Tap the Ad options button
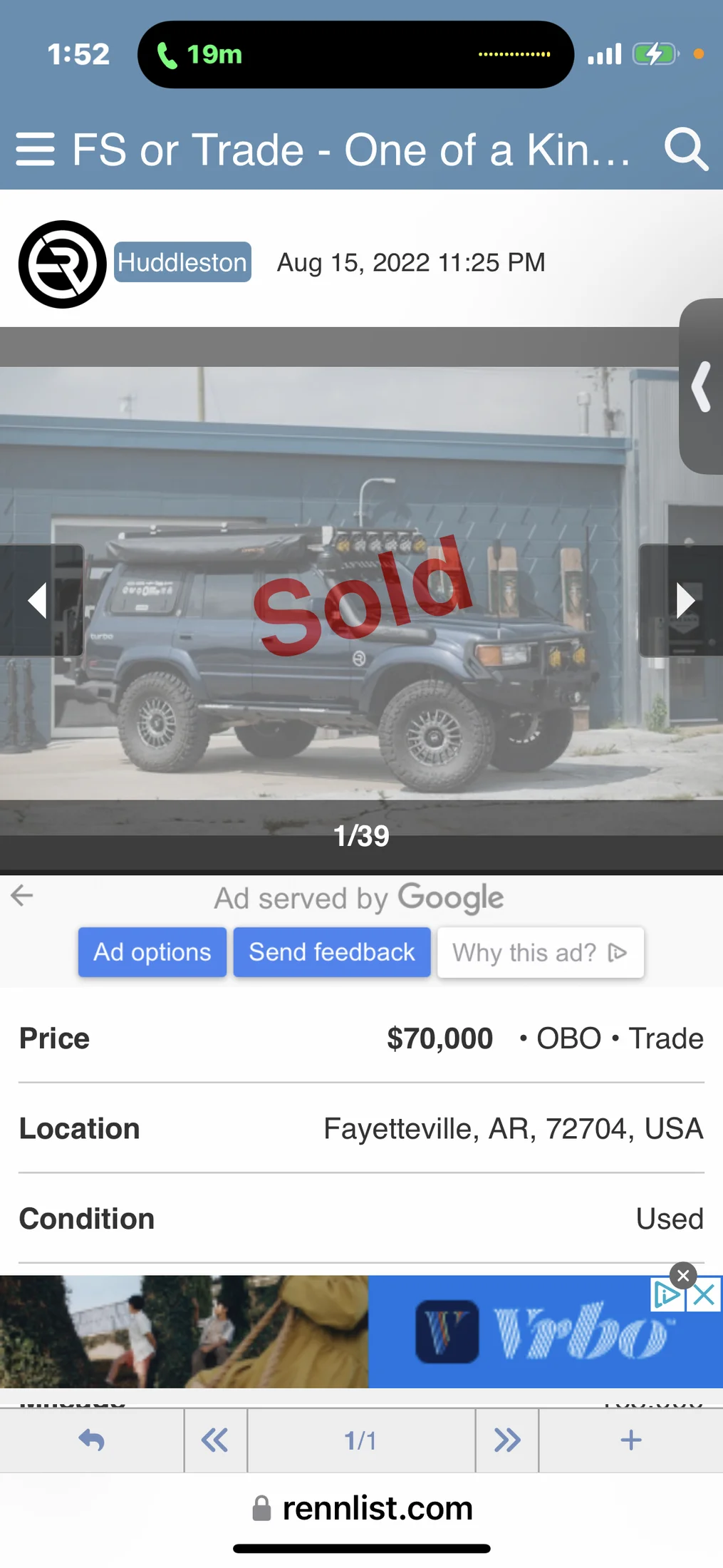723x1568 pixels. point(152,952)
